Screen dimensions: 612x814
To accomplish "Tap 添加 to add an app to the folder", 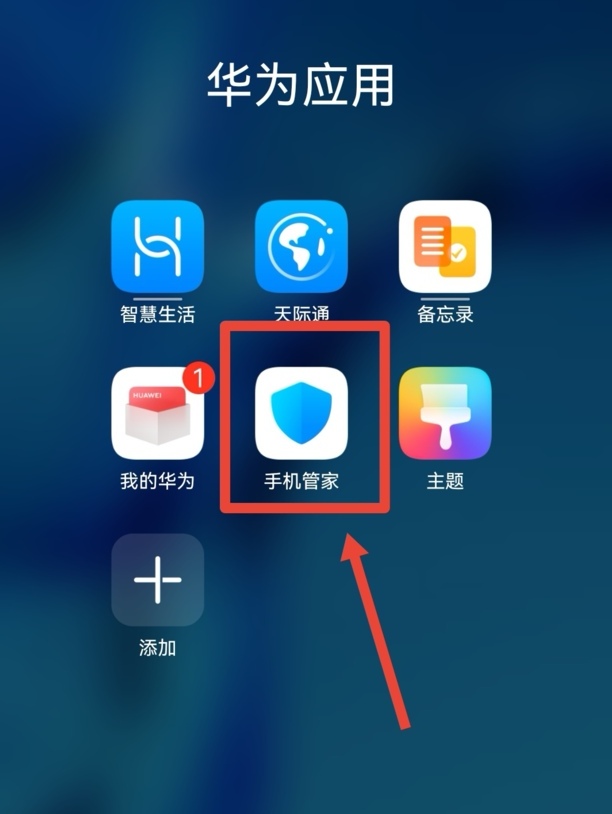I will click(157, 580).
